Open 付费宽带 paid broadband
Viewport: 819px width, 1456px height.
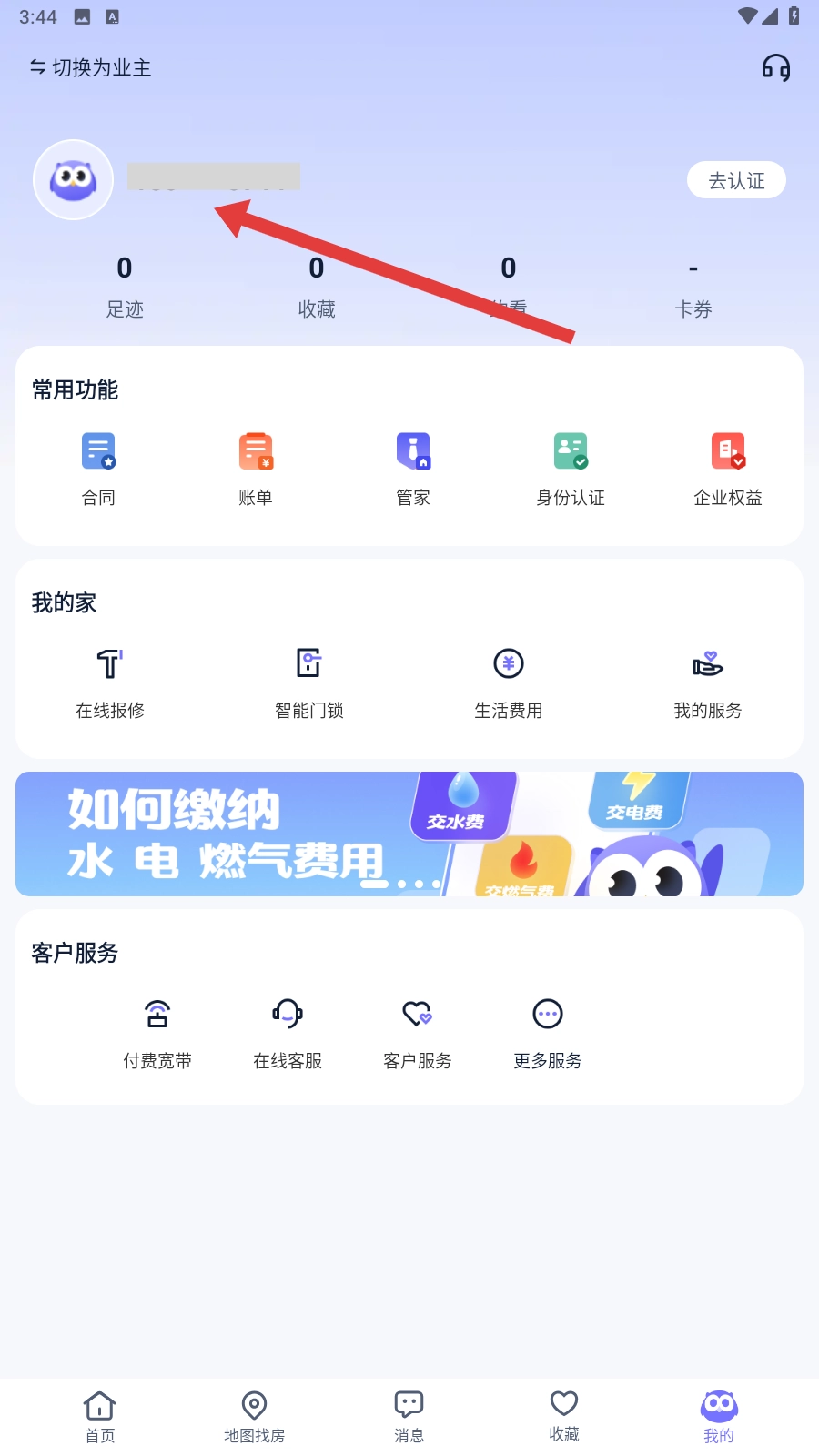[x=157, y=1033]
